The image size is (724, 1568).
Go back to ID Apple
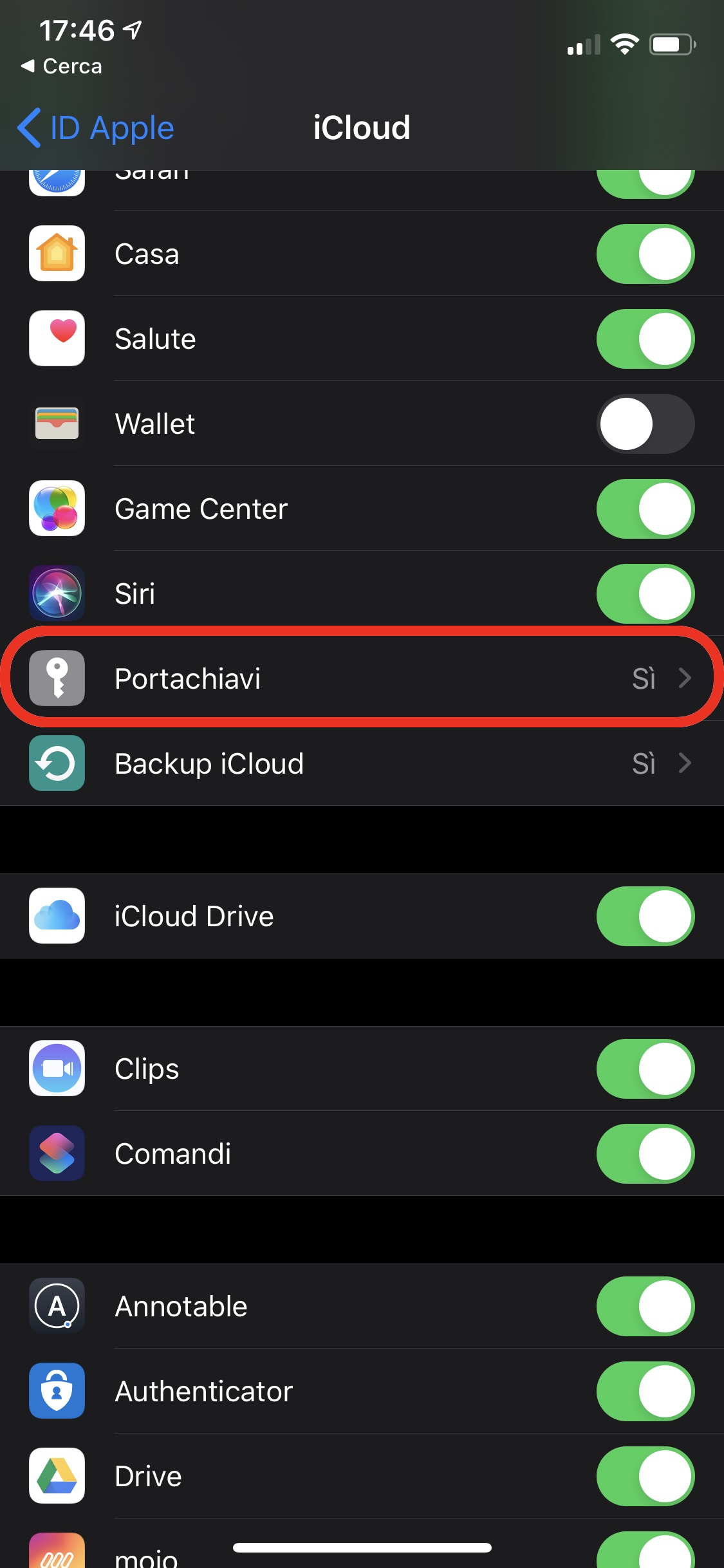97,127
